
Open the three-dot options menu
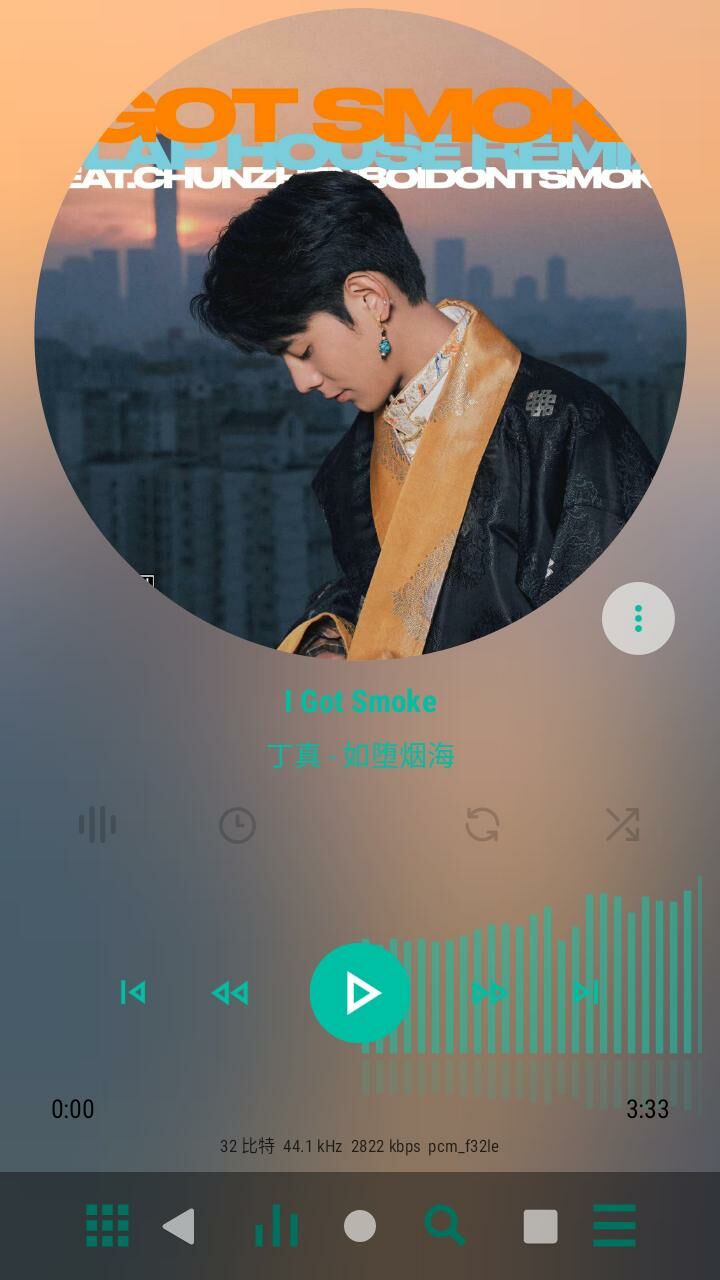coord(638,618)
